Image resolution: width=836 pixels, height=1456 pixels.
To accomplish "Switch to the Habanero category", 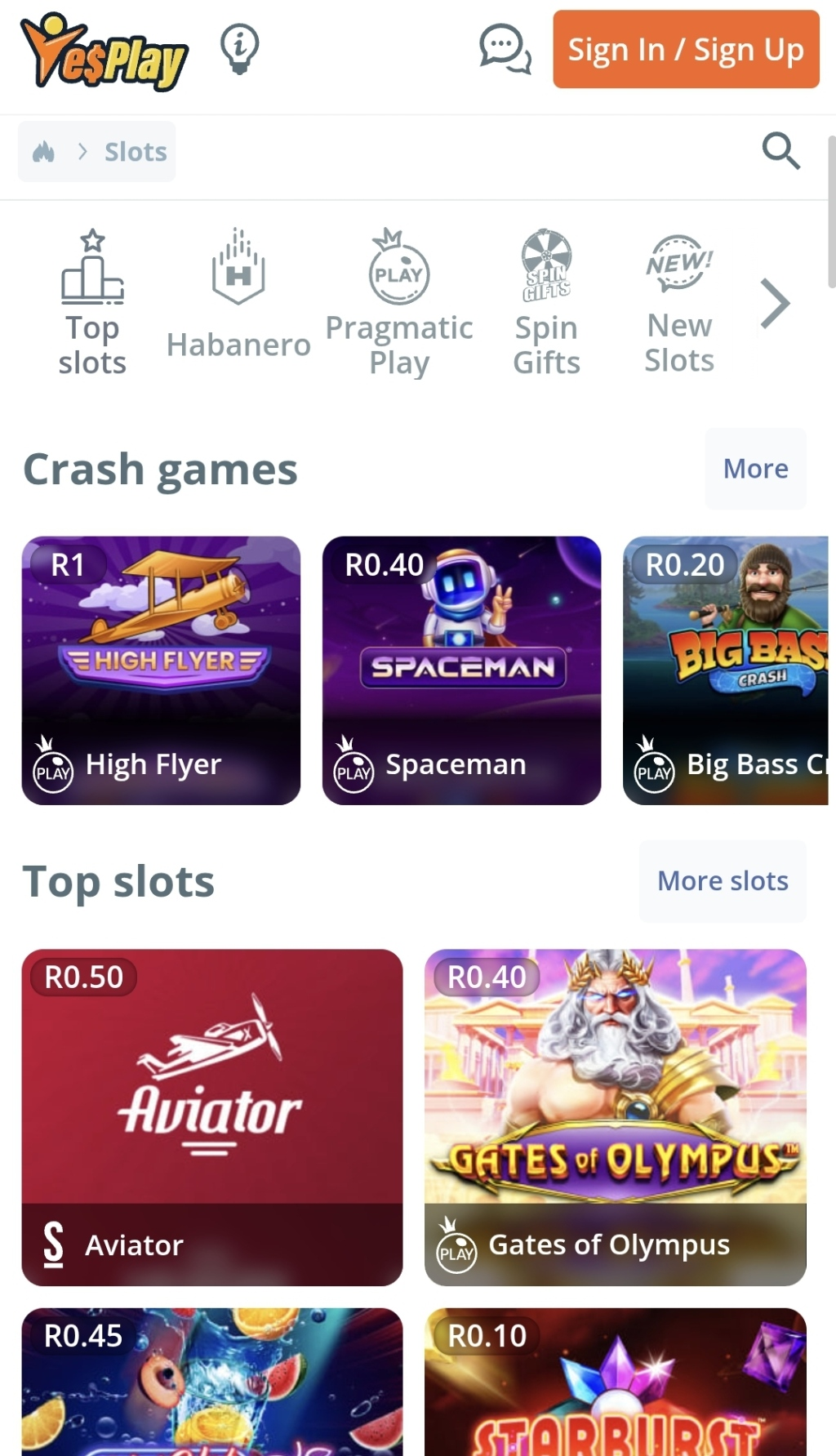I will pos(238,296).
